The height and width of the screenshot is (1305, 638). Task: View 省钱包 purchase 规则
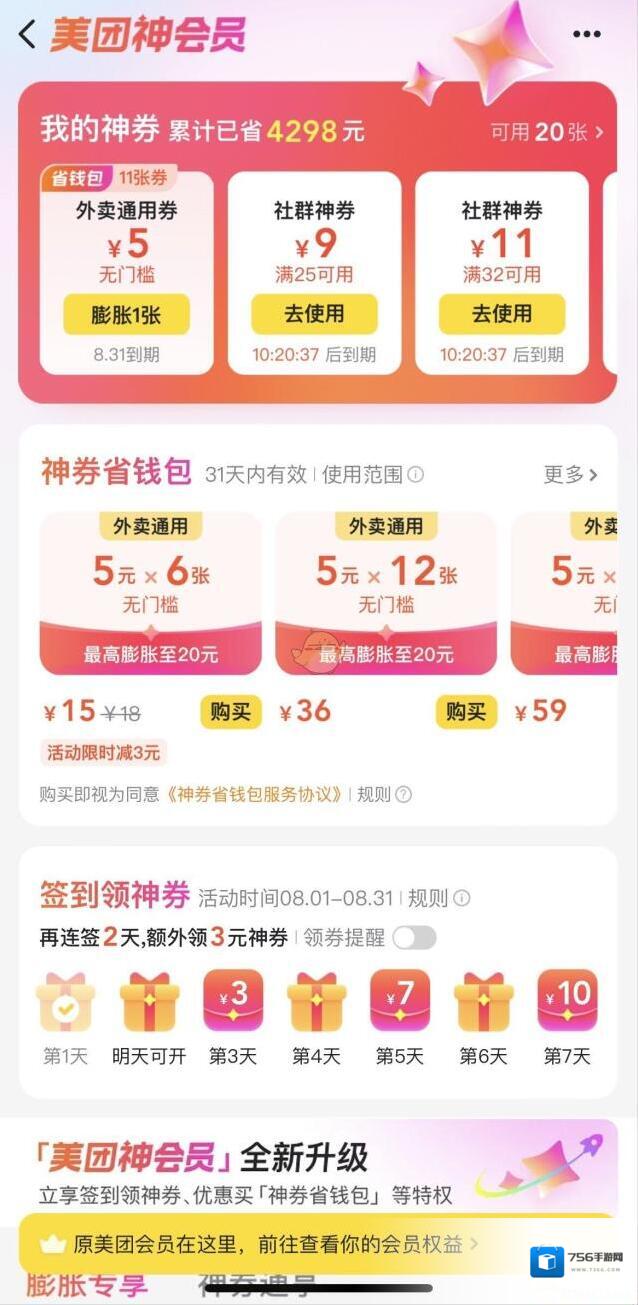coord(384,795)
